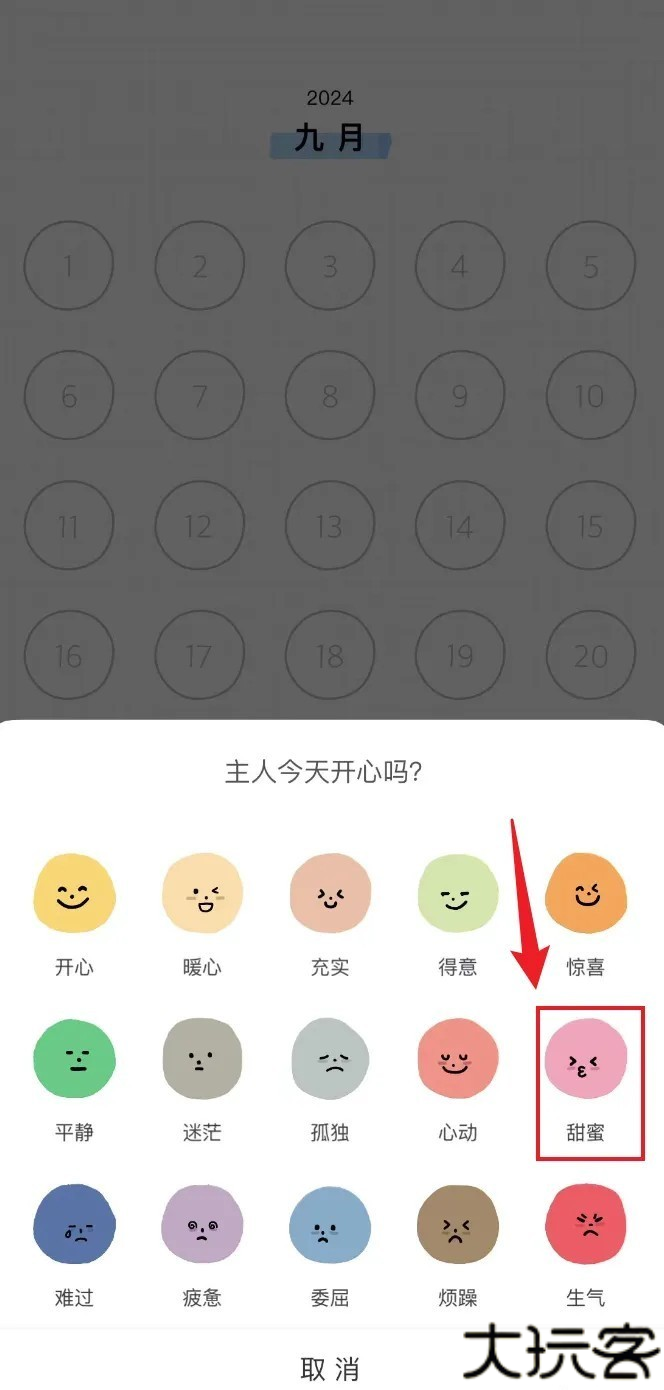Pick the 生气 mood face

[586, 1225]
